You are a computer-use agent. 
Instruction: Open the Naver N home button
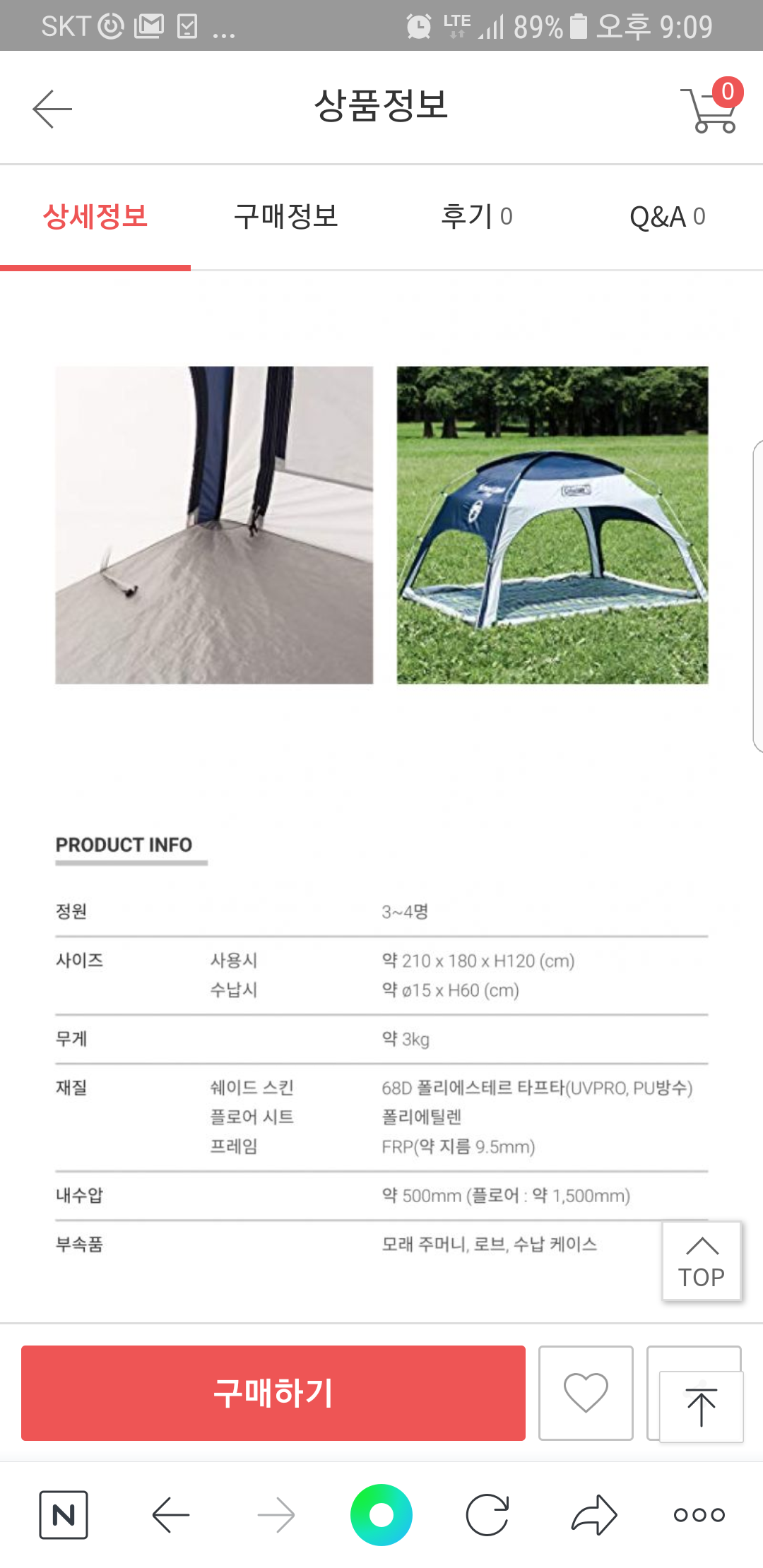[x=64, y=1514]
